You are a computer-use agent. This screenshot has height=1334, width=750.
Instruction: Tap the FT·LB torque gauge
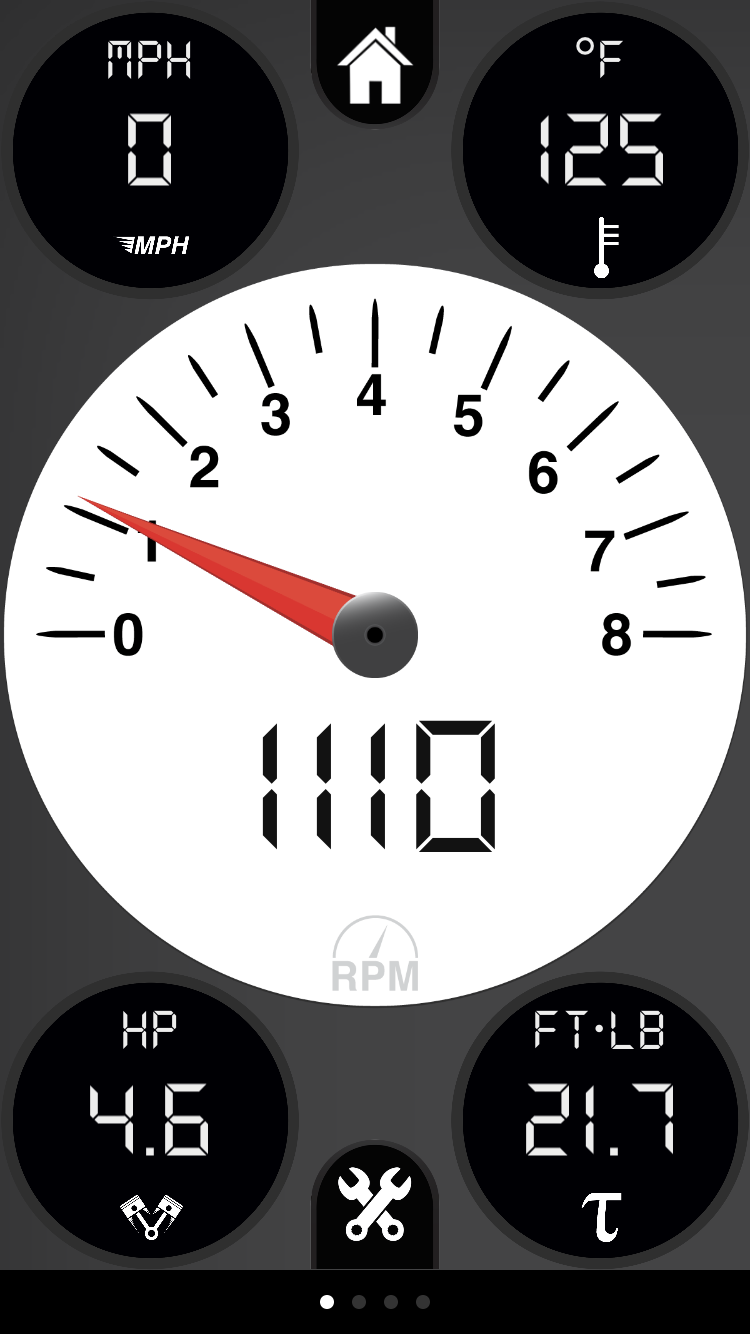pyautogui.click(x=600, y=1119)
